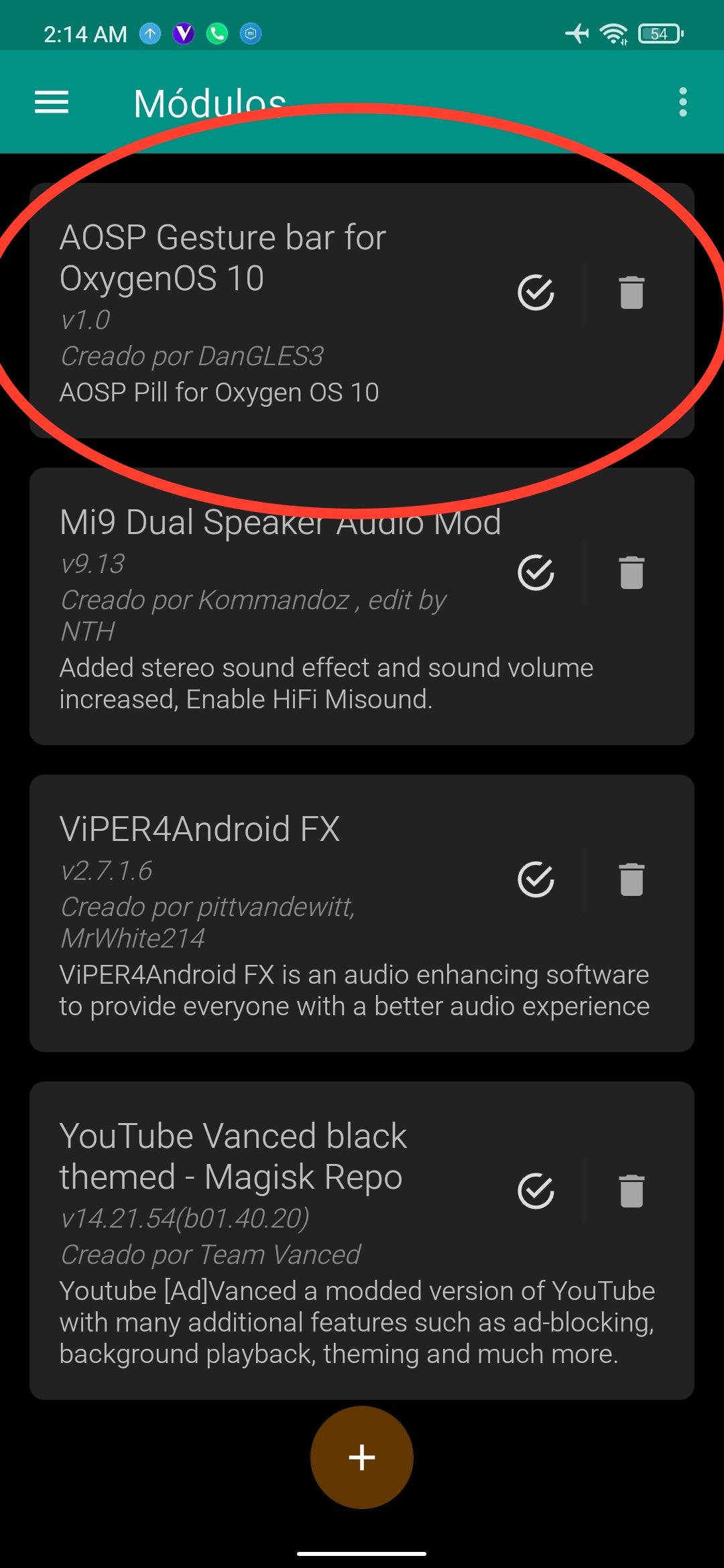Remove the Mi9 Dual Speaker Audio Mod
The image size is (724, 1568).
pos(631,573)
